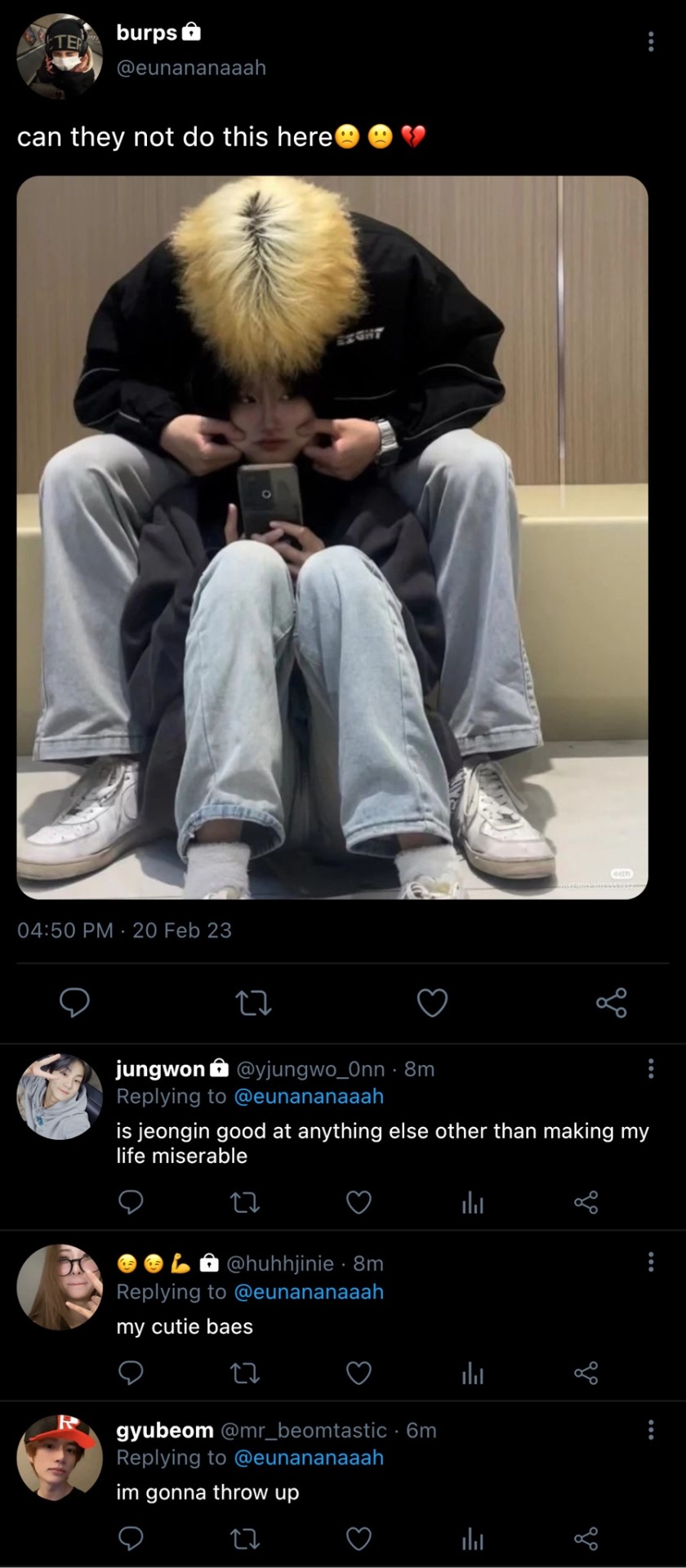
Task: Like jungwon's reply
Action: tap(359, 1202)
